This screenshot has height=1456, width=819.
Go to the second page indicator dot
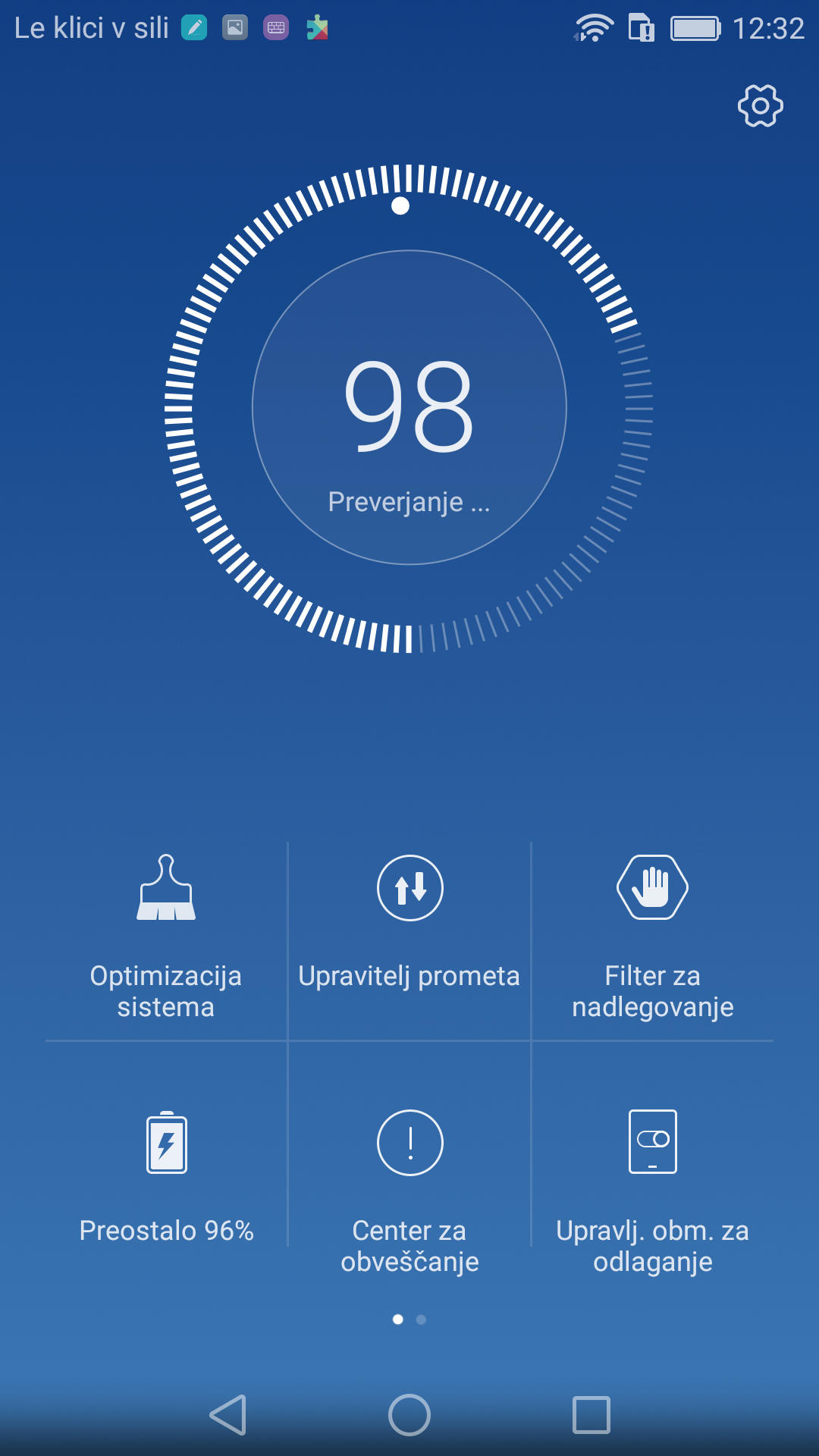tap(422, 1319)
